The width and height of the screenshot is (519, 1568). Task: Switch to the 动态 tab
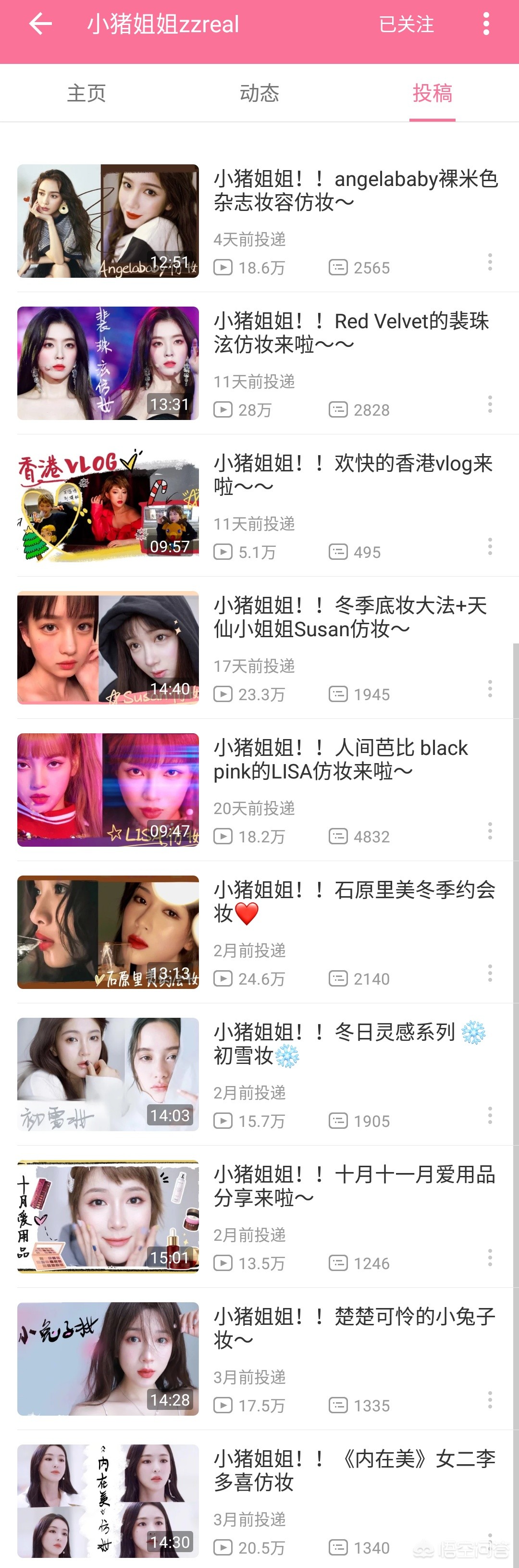click(259, 93)
